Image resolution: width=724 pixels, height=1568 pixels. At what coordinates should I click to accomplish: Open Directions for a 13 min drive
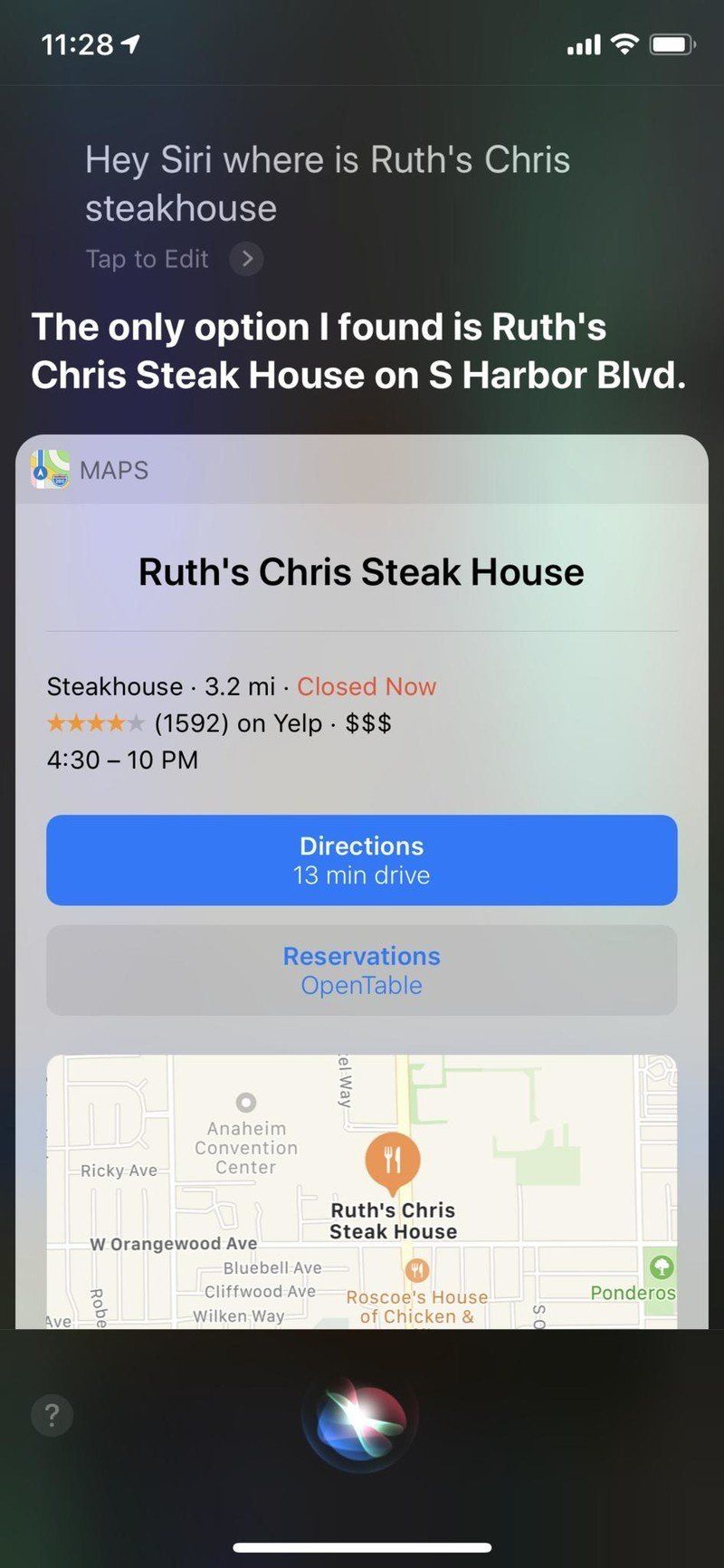tap(361, 859)
